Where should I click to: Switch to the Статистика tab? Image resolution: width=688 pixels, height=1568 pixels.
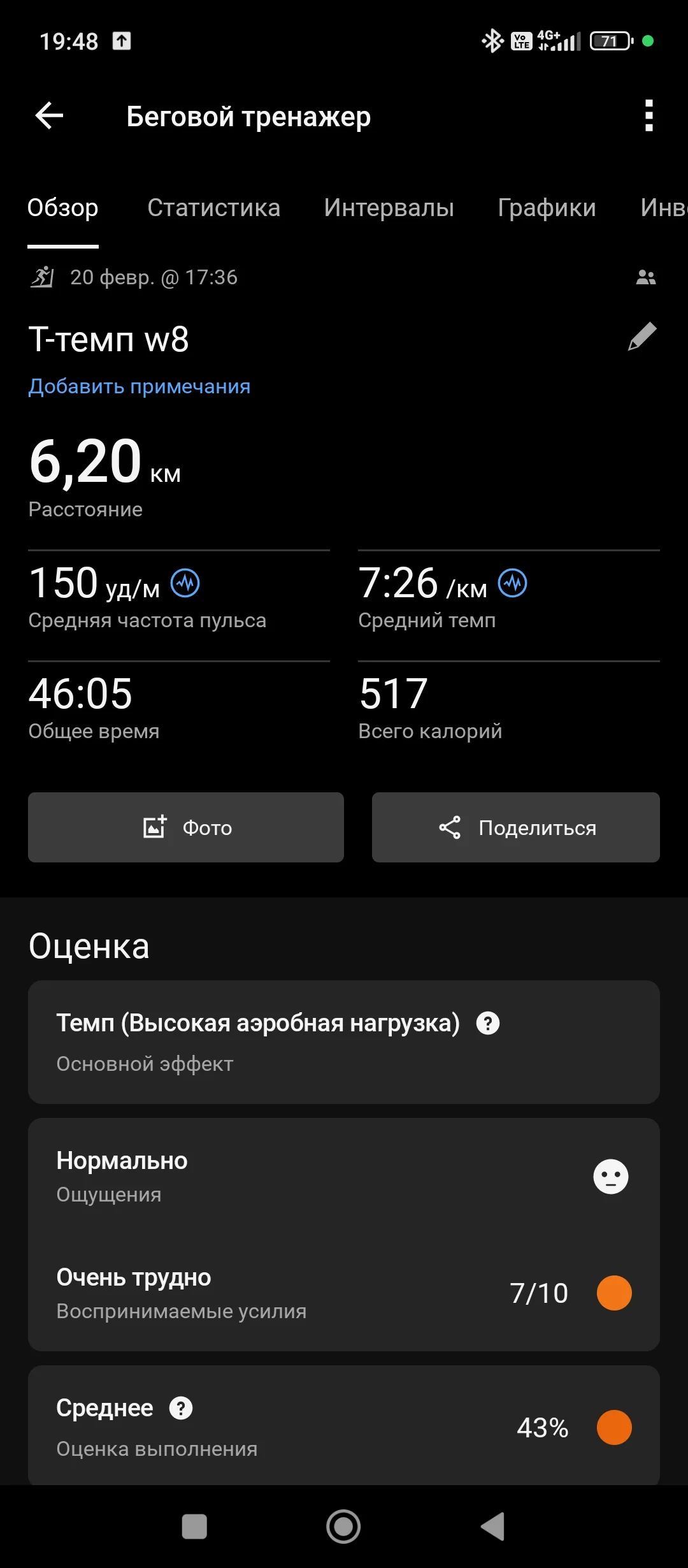(x=214, y=208)
